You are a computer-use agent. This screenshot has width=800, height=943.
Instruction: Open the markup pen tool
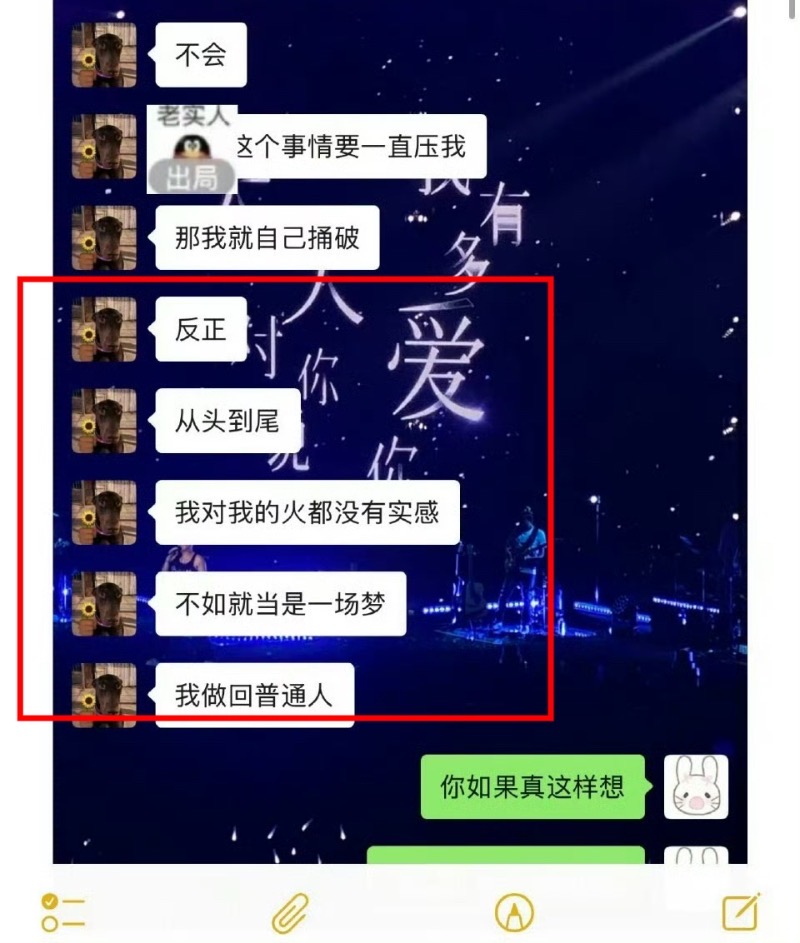tap(514, 912)
